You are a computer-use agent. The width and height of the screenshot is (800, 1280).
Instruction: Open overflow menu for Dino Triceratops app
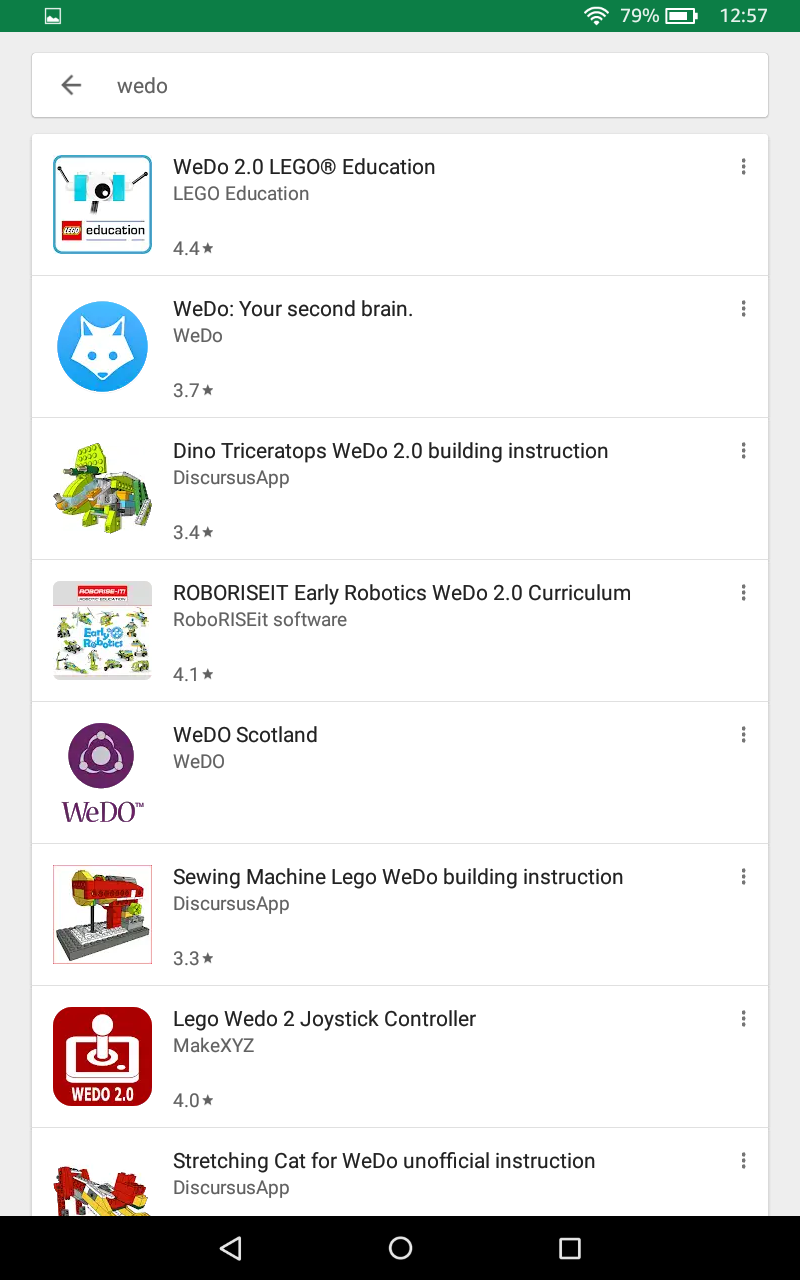[x=743, y=451]
